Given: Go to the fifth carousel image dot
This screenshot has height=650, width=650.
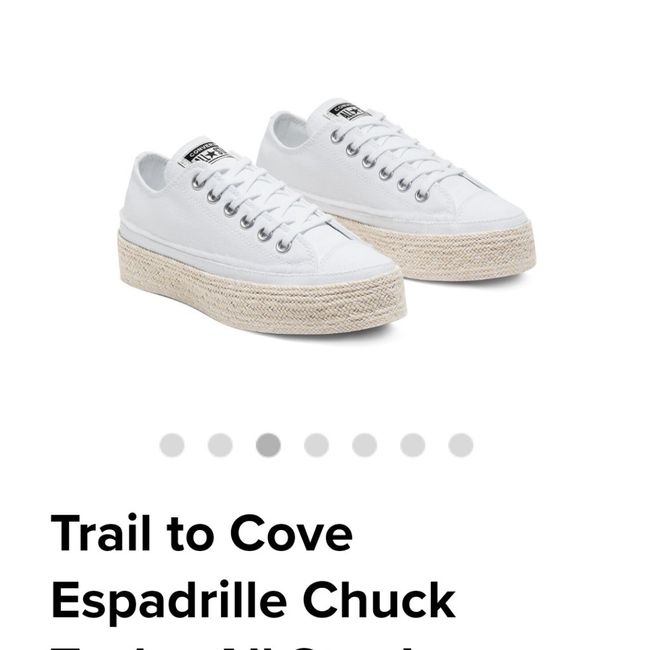Looking at the screenshot, I should pos(364,445).
